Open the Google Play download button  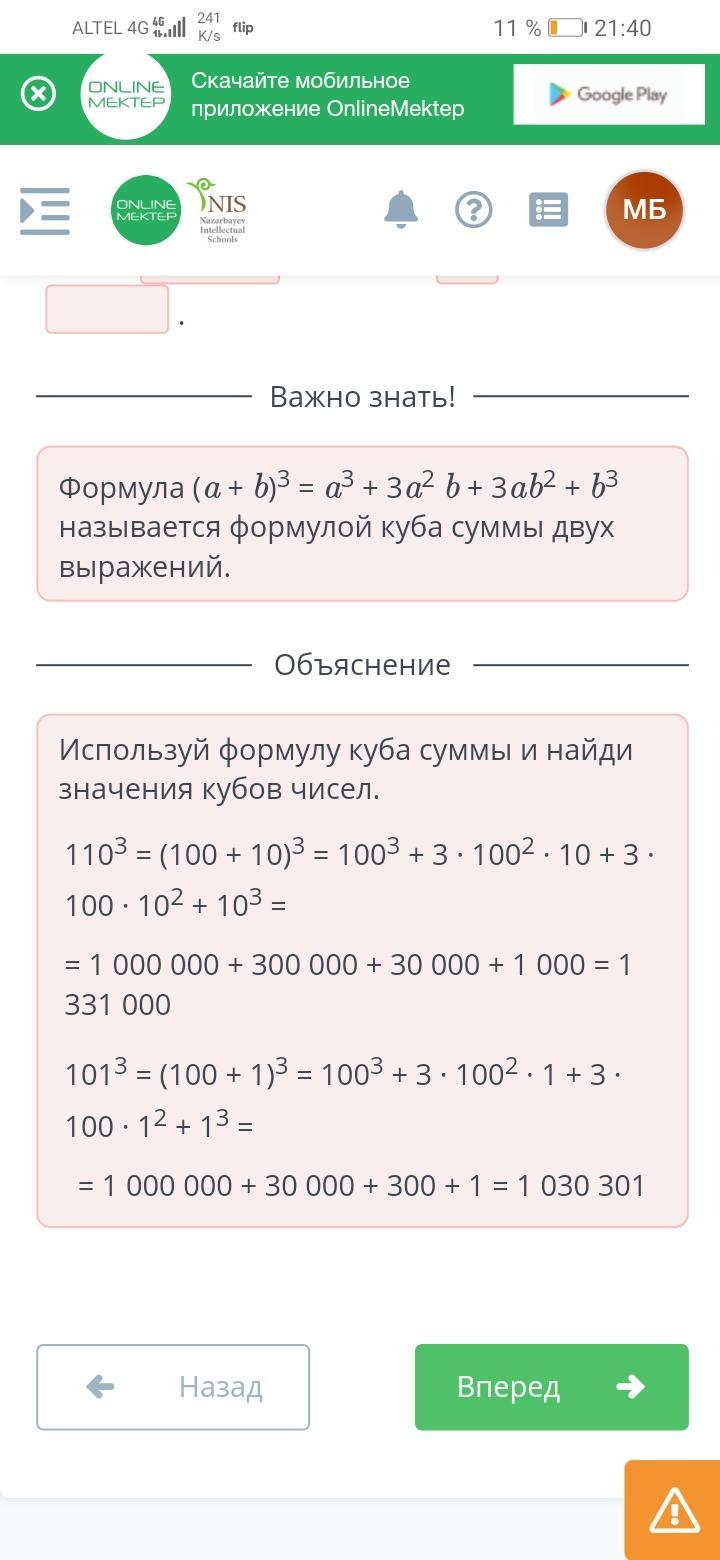coord(609,95)
